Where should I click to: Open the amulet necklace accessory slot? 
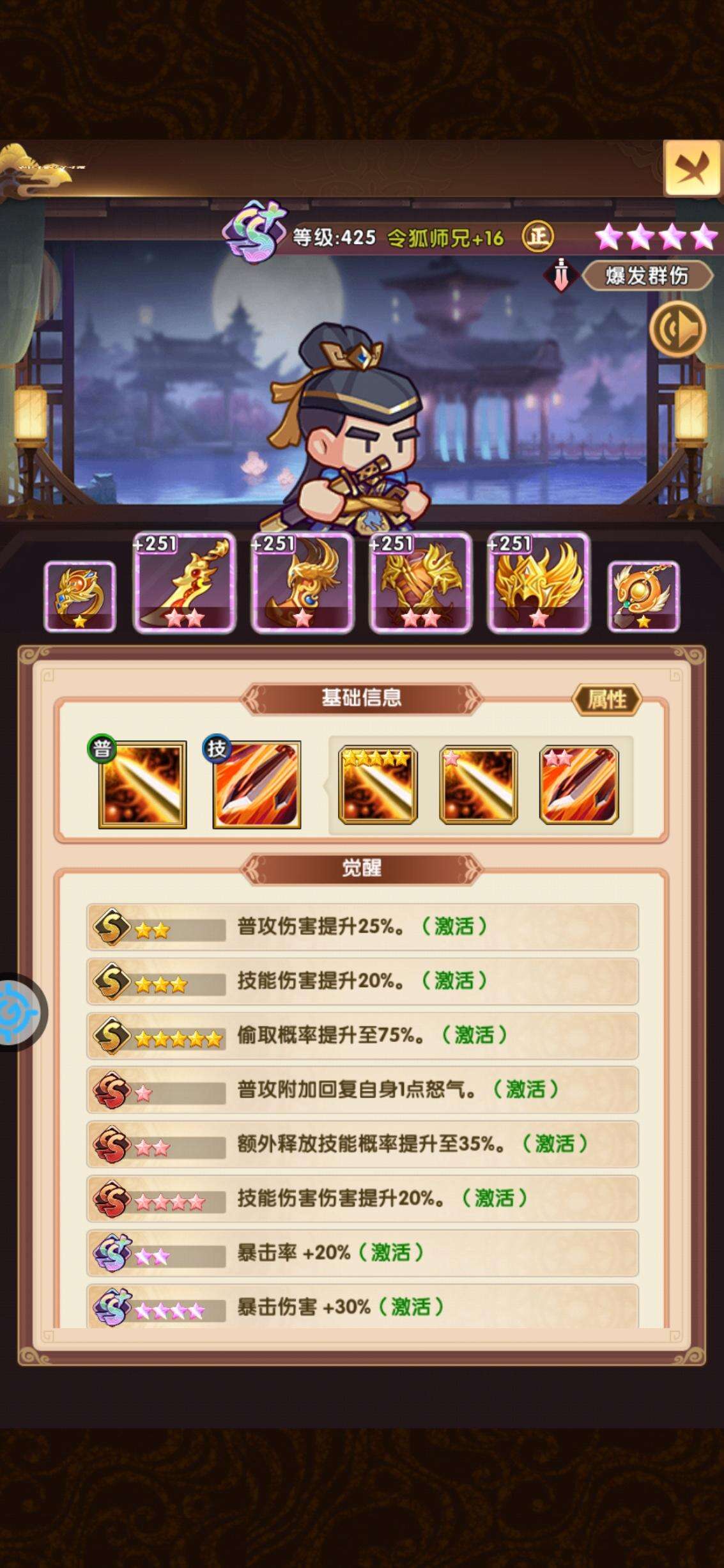coord(643,596)
